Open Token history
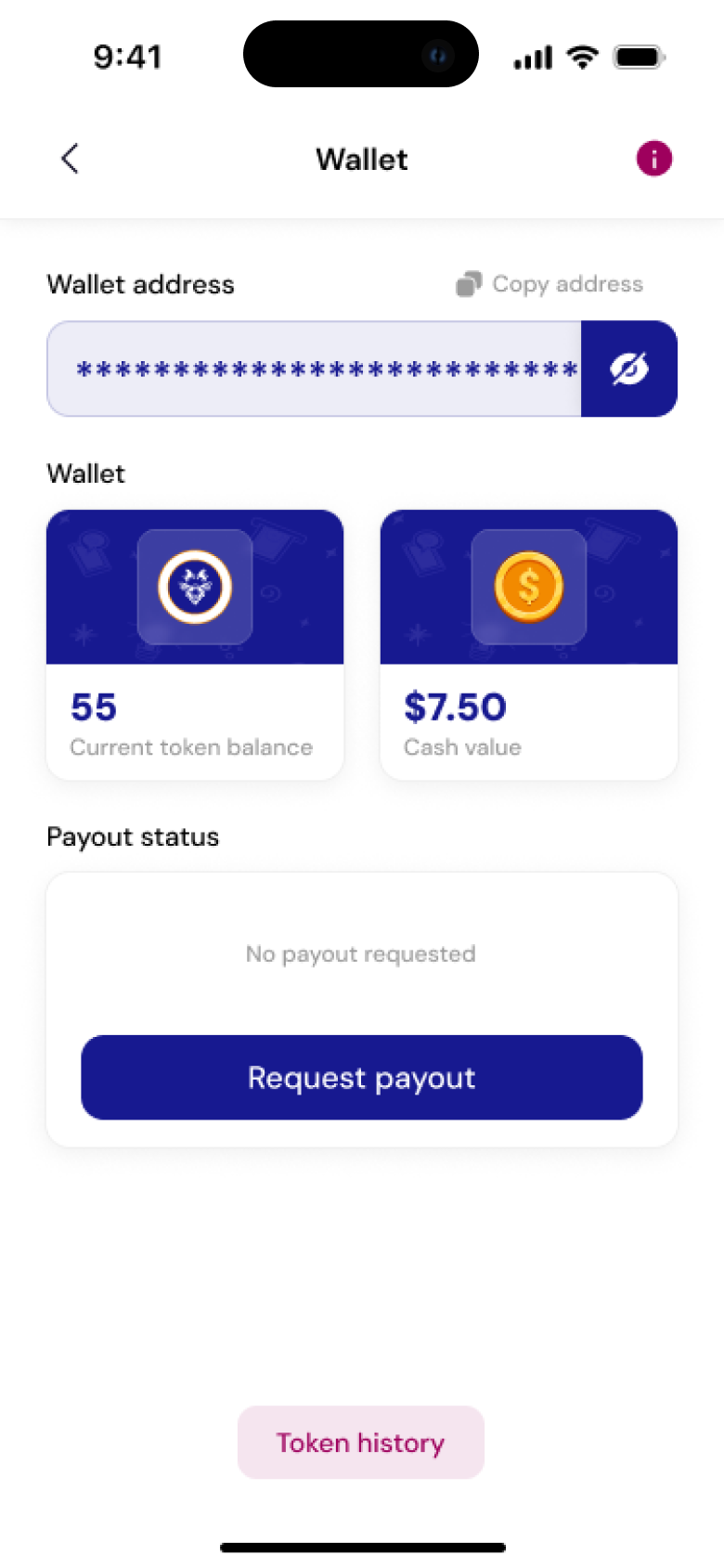Viewport: 724px width, 1568px height. point(361,1442)
